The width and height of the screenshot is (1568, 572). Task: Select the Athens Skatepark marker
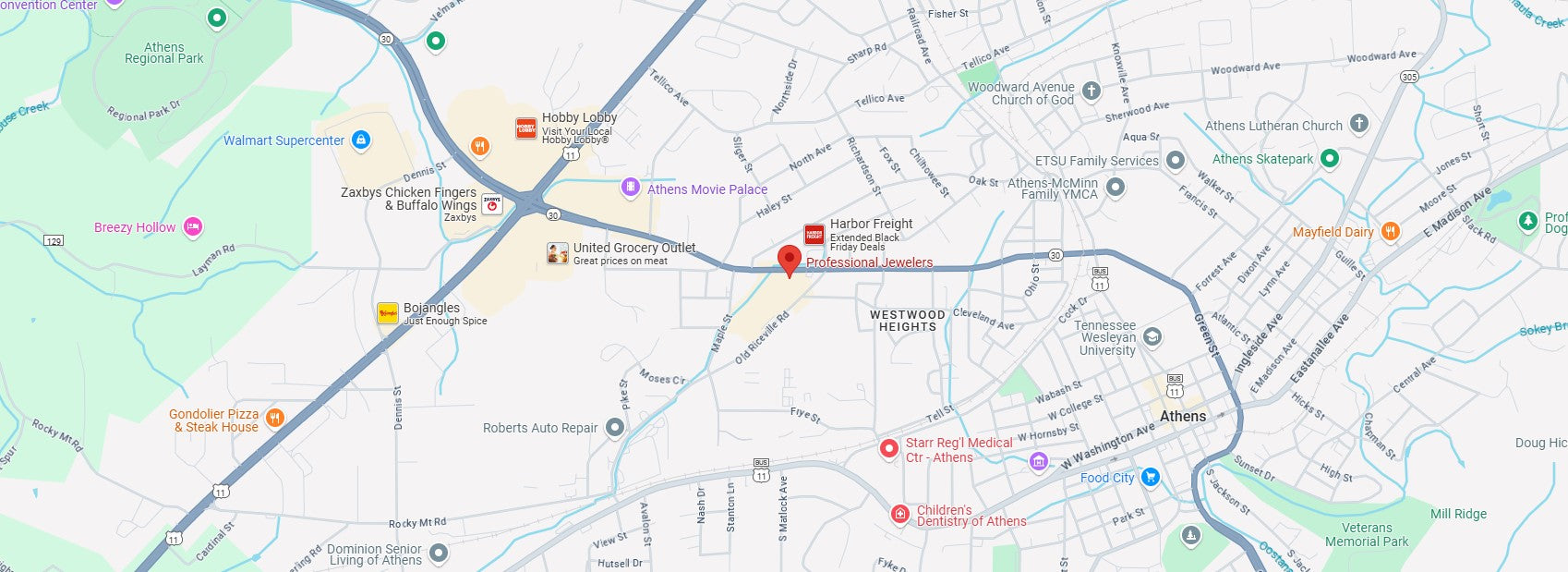tap(1329, 159)
